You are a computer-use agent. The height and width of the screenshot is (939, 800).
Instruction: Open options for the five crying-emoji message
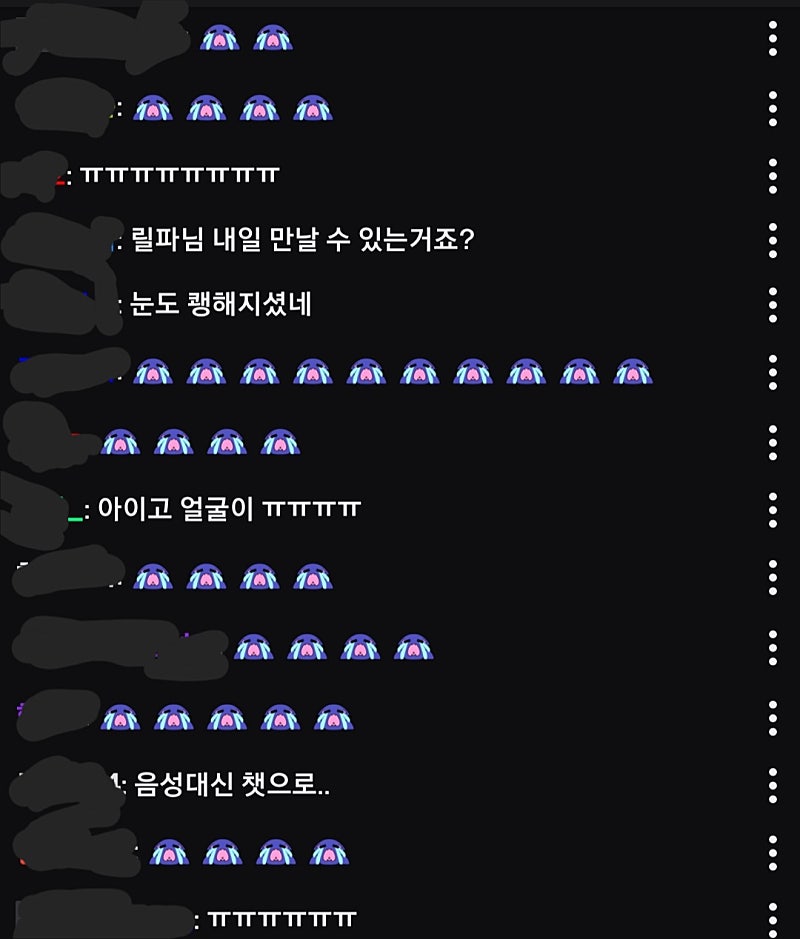773,717
